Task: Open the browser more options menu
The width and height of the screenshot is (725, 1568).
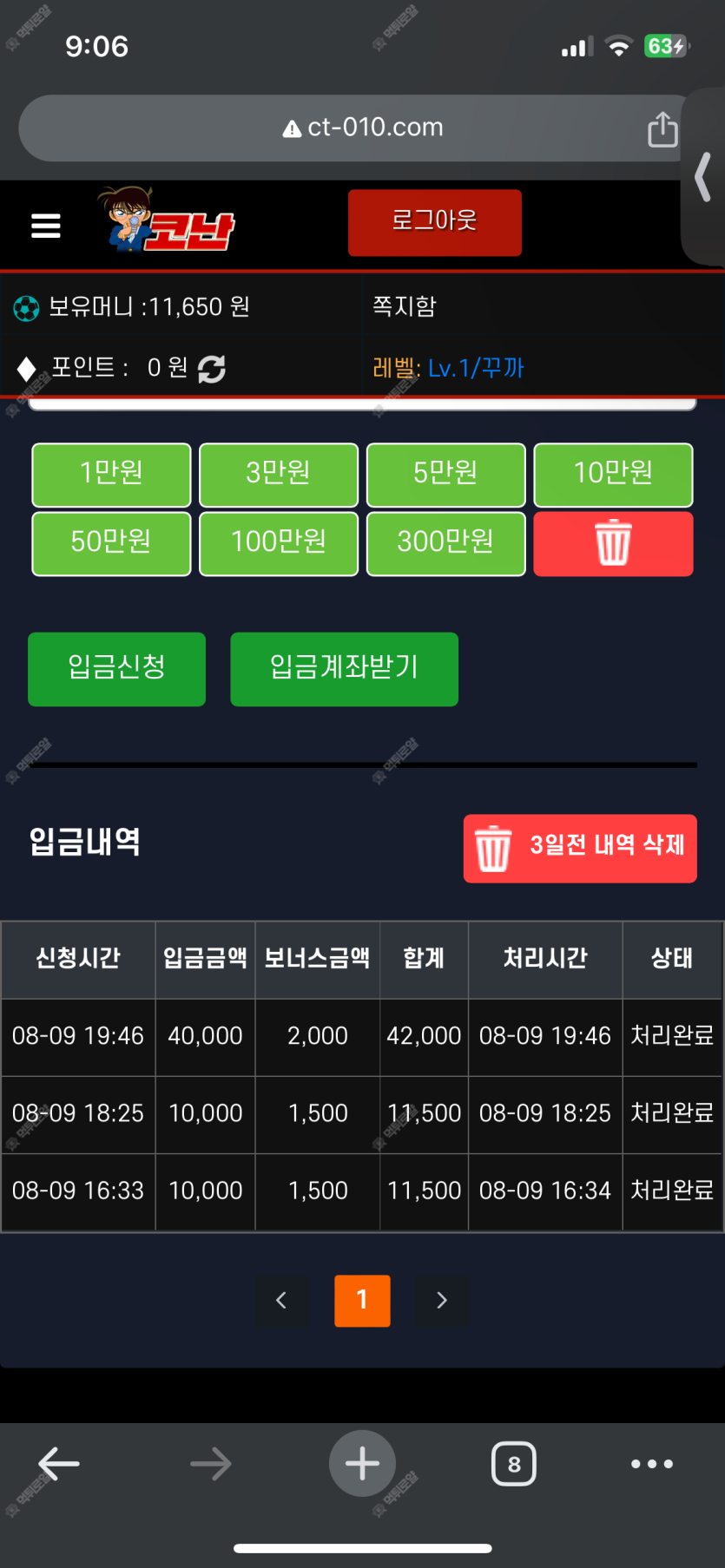Action: click(651, 1464)
